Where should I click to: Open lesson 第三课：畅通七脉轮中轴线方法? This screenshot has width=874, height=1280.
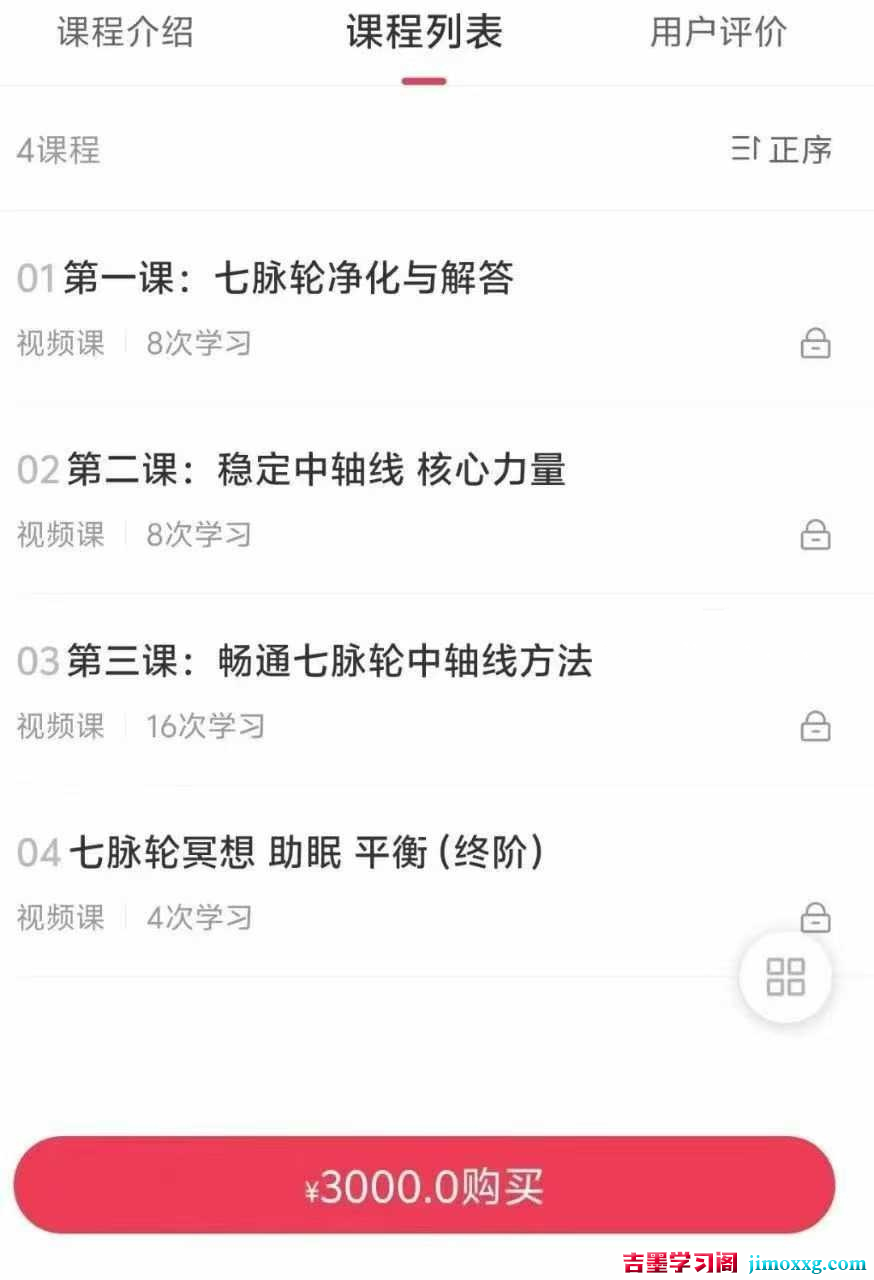pos(330,661)
